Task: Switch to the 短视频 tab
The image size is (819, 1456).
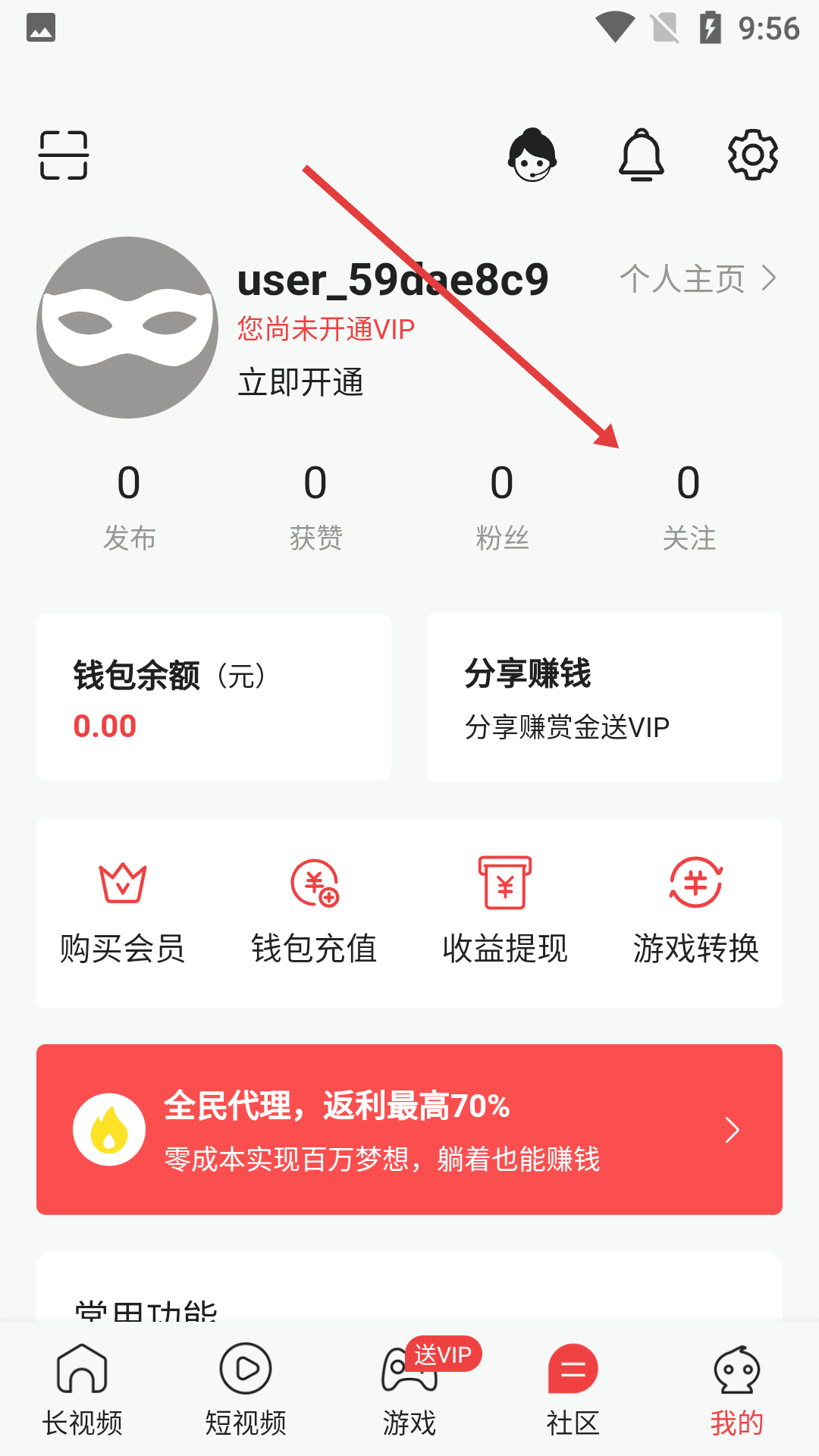Action: click(244, 1388)
